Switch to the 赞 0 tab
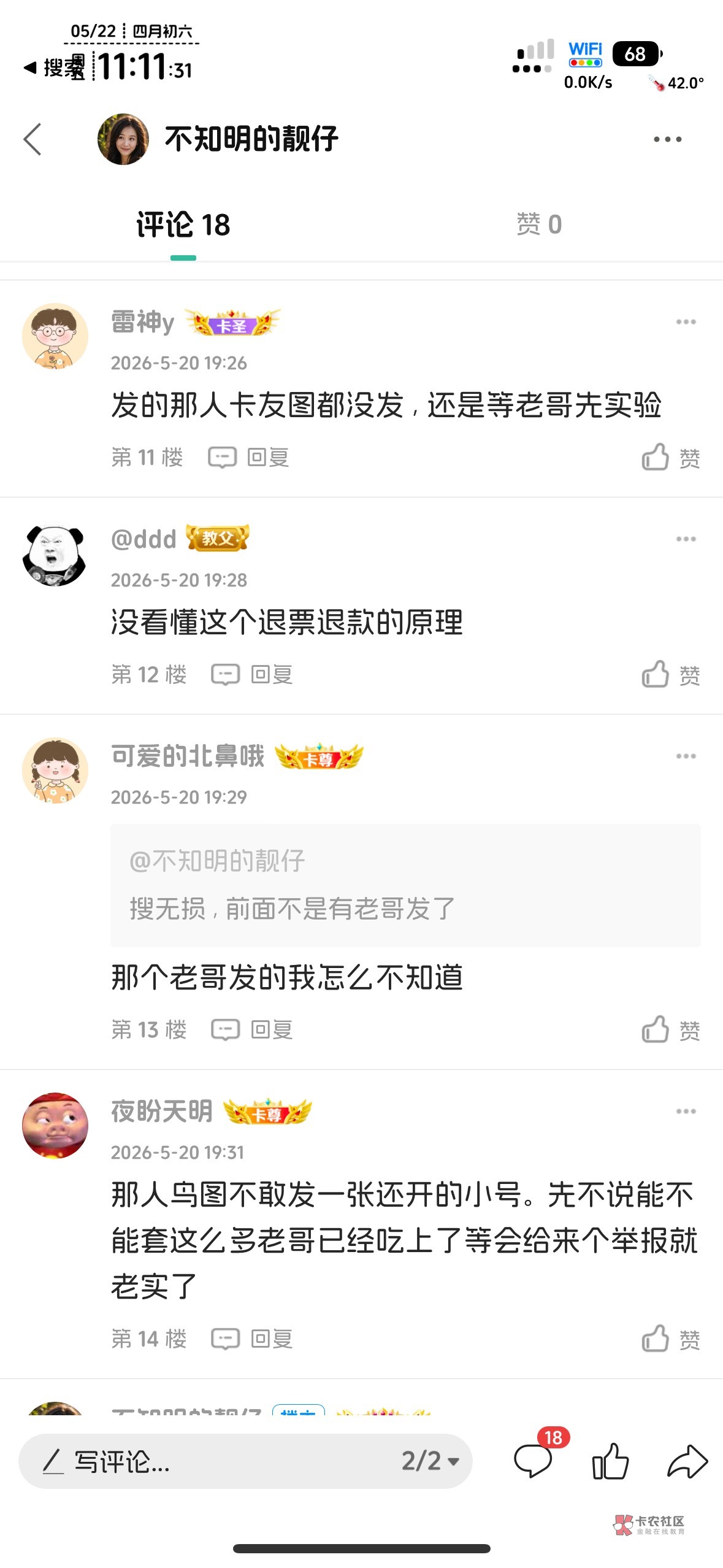This screenshot has height=1568, width=723. tap(539, 225)
